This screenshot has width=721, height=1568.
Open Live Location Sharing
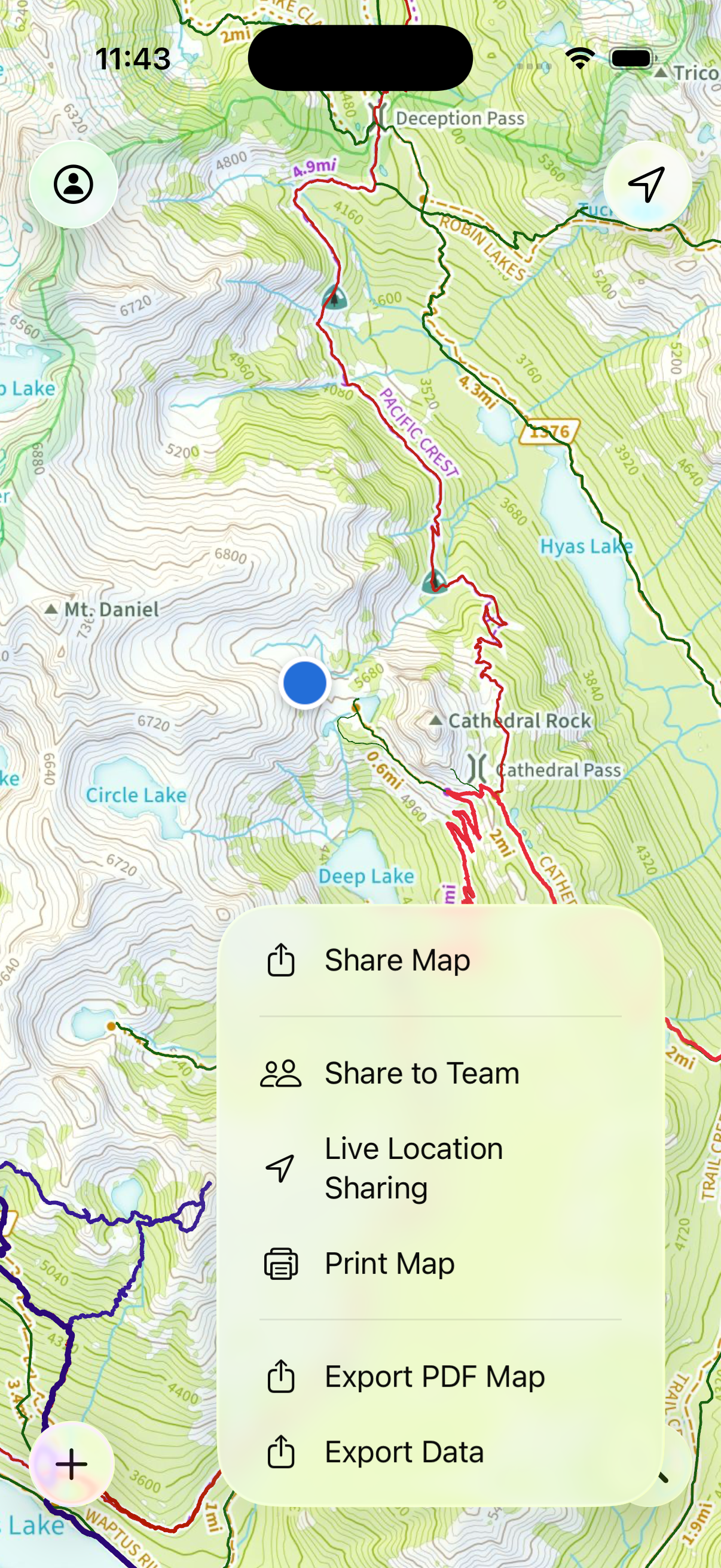tap(441, 1168)
